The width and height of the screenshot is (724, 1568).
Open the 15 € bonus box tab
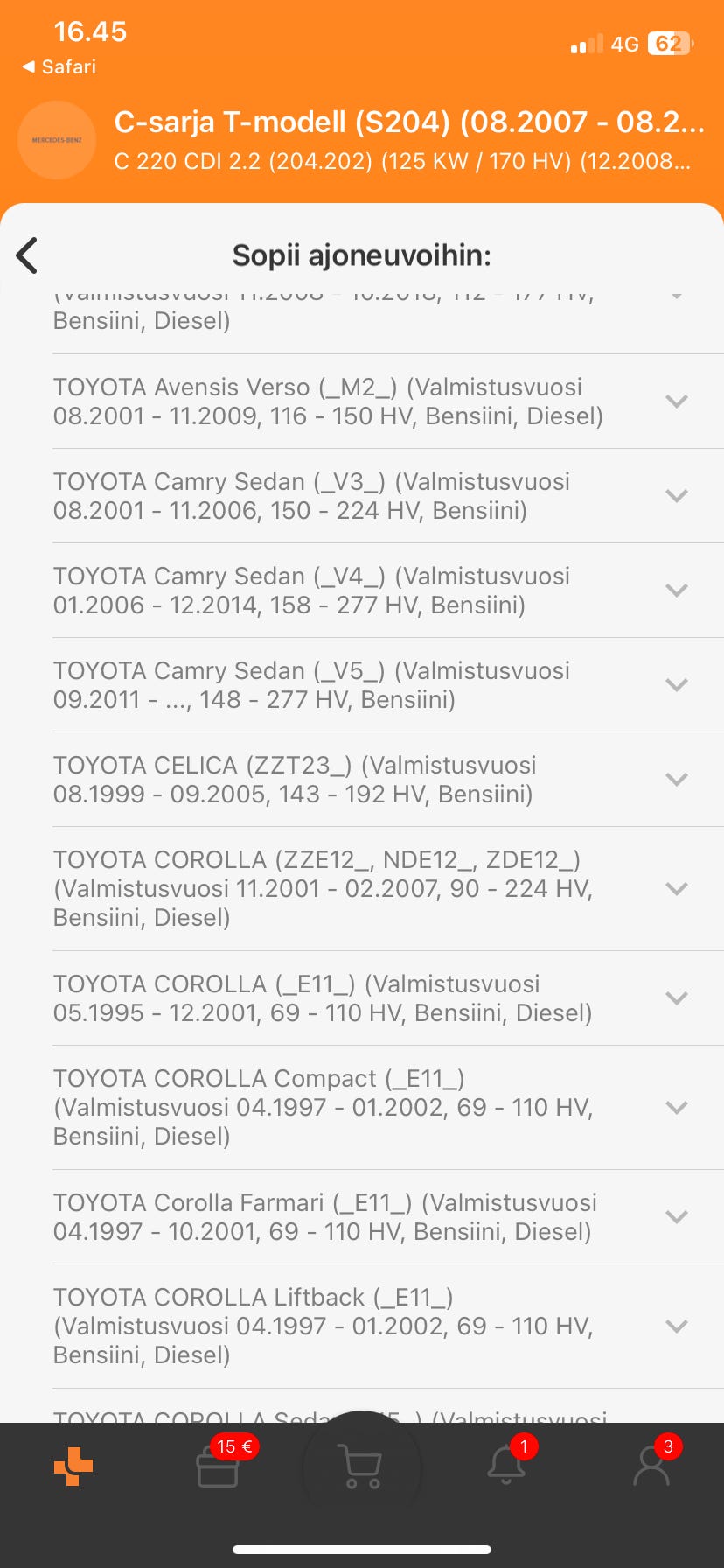pyautogui.click(x=218, y=1466)
